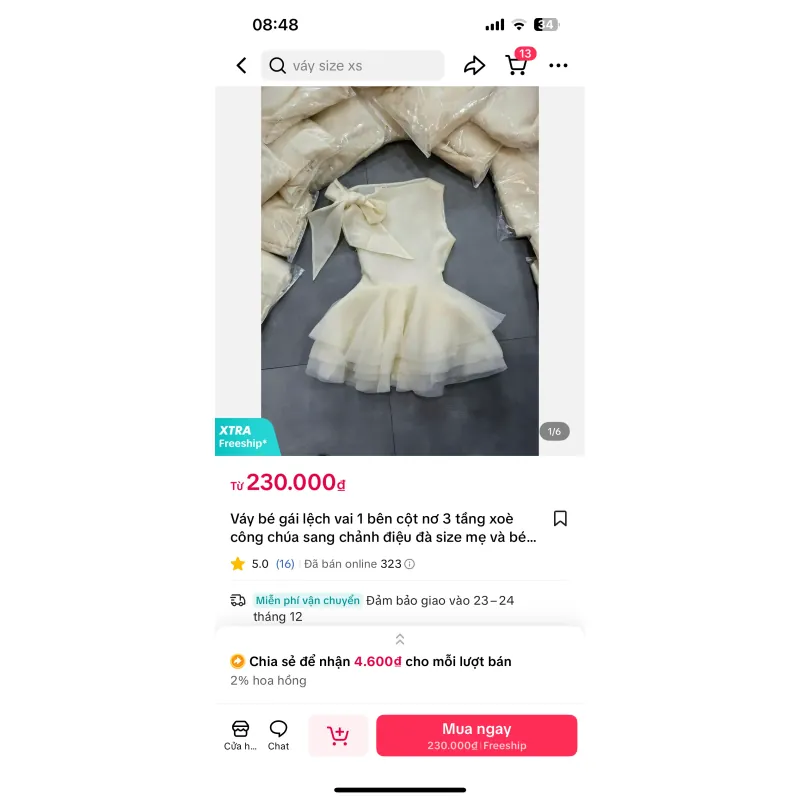The height and width of the screenshot is (800, 800).
Task: Add this dress to cart
Action: tap(338, 735)
